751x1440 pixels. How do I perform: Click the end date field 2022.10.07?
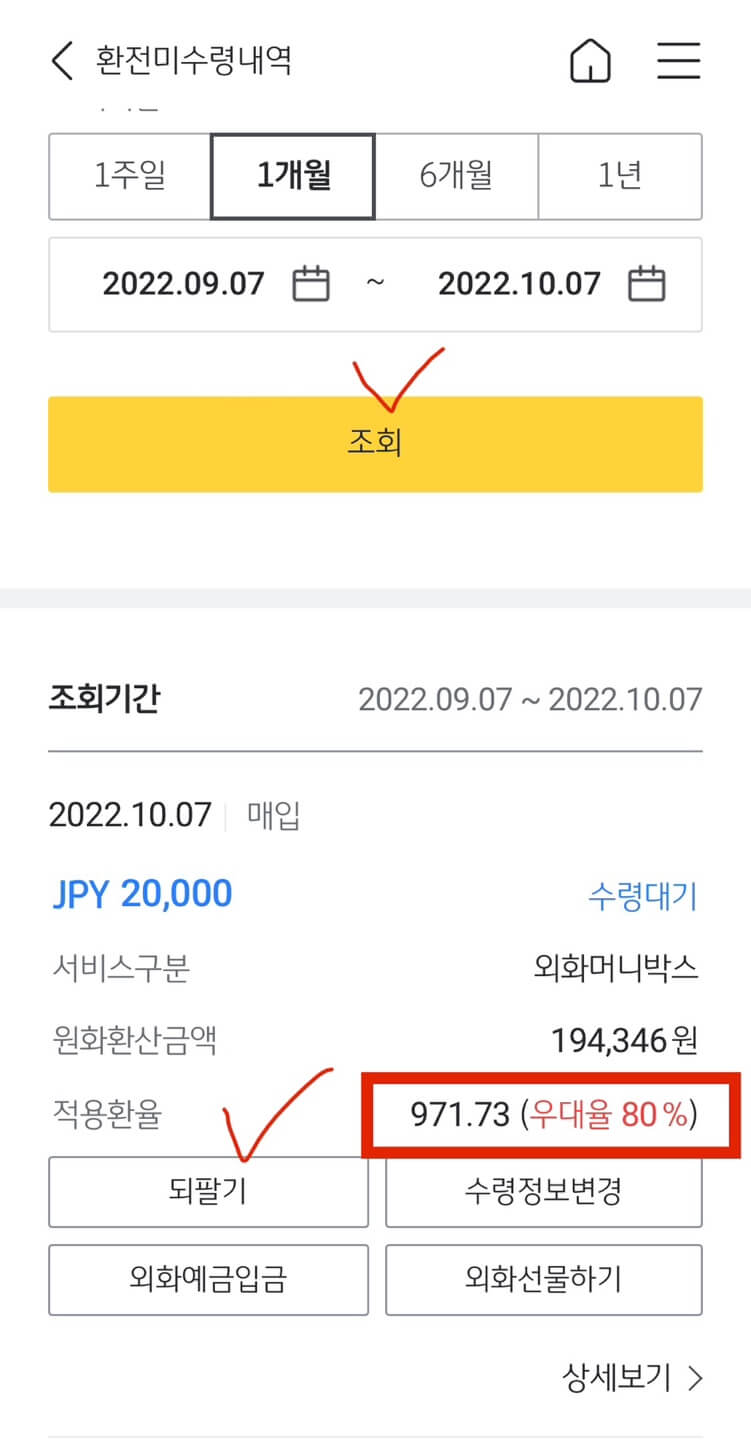tap(519, 283)
